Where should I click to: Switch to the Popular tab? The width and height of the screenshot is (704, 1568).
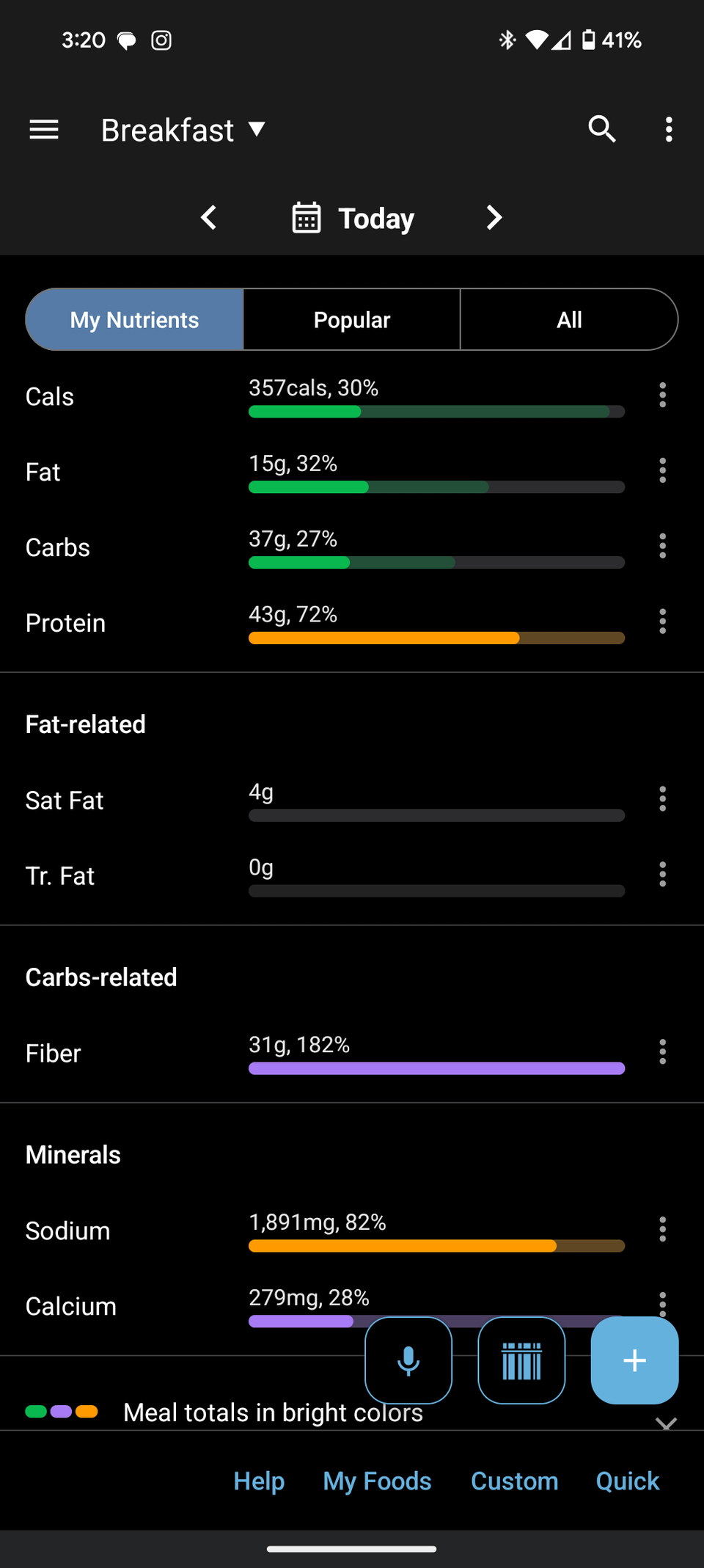[352, 319]
